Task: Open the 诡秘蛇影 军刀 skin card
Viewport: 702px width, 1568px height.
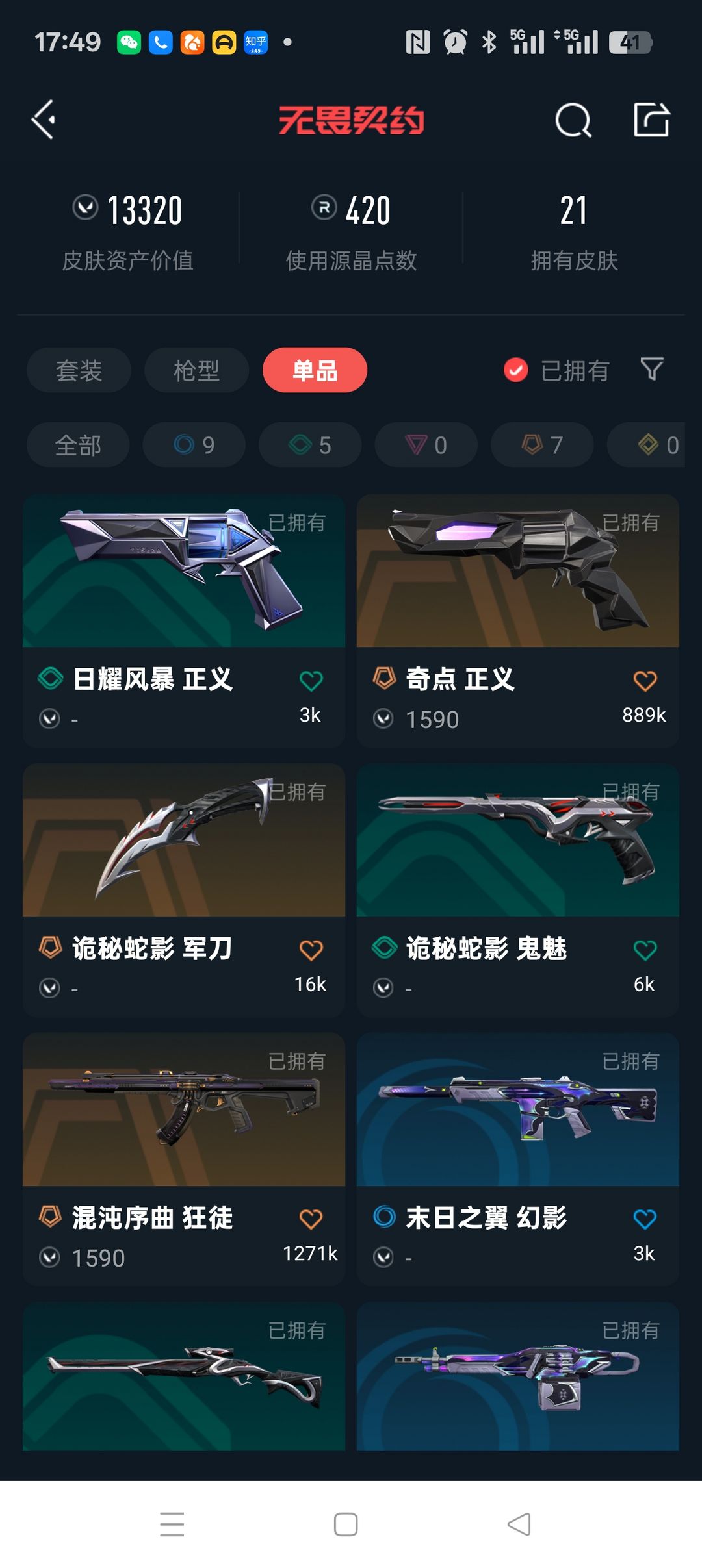Action: coord(184,890)
